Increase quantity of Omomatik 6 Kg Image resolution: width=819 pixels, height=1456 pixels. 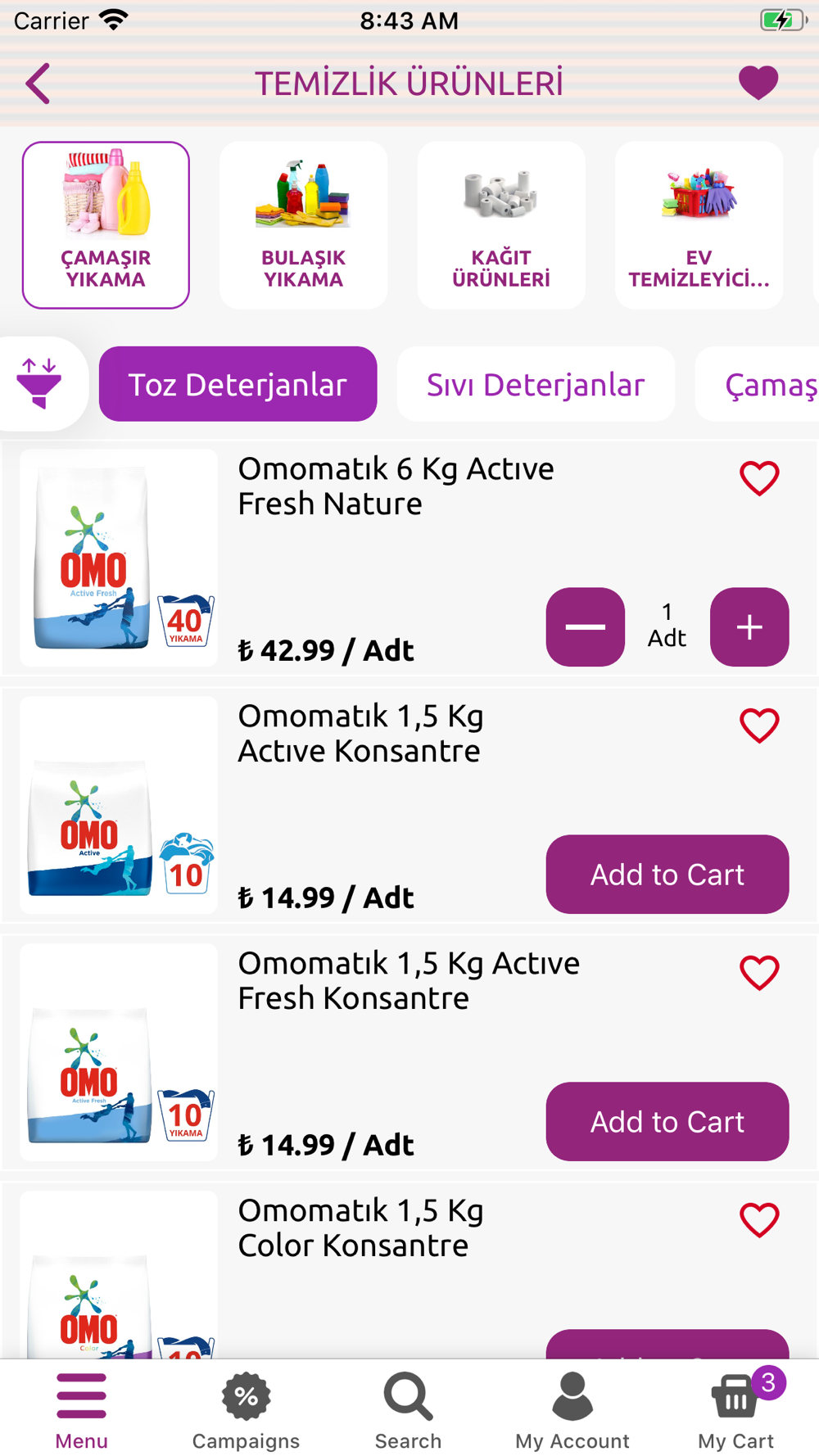(x=749, y=627)
